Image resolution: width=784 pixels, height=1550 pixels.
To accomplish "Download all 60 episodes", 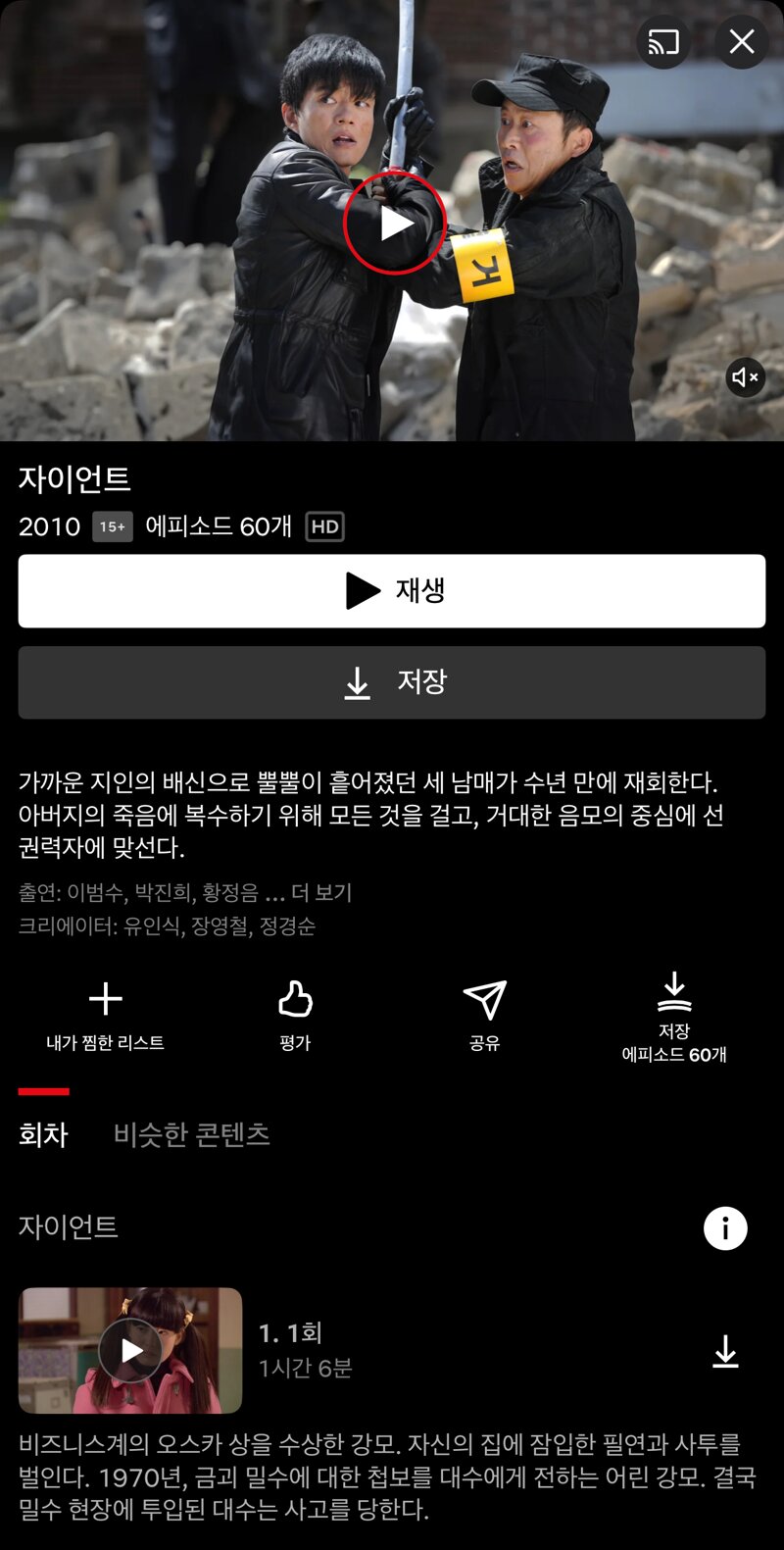I will click(674, 1018).
